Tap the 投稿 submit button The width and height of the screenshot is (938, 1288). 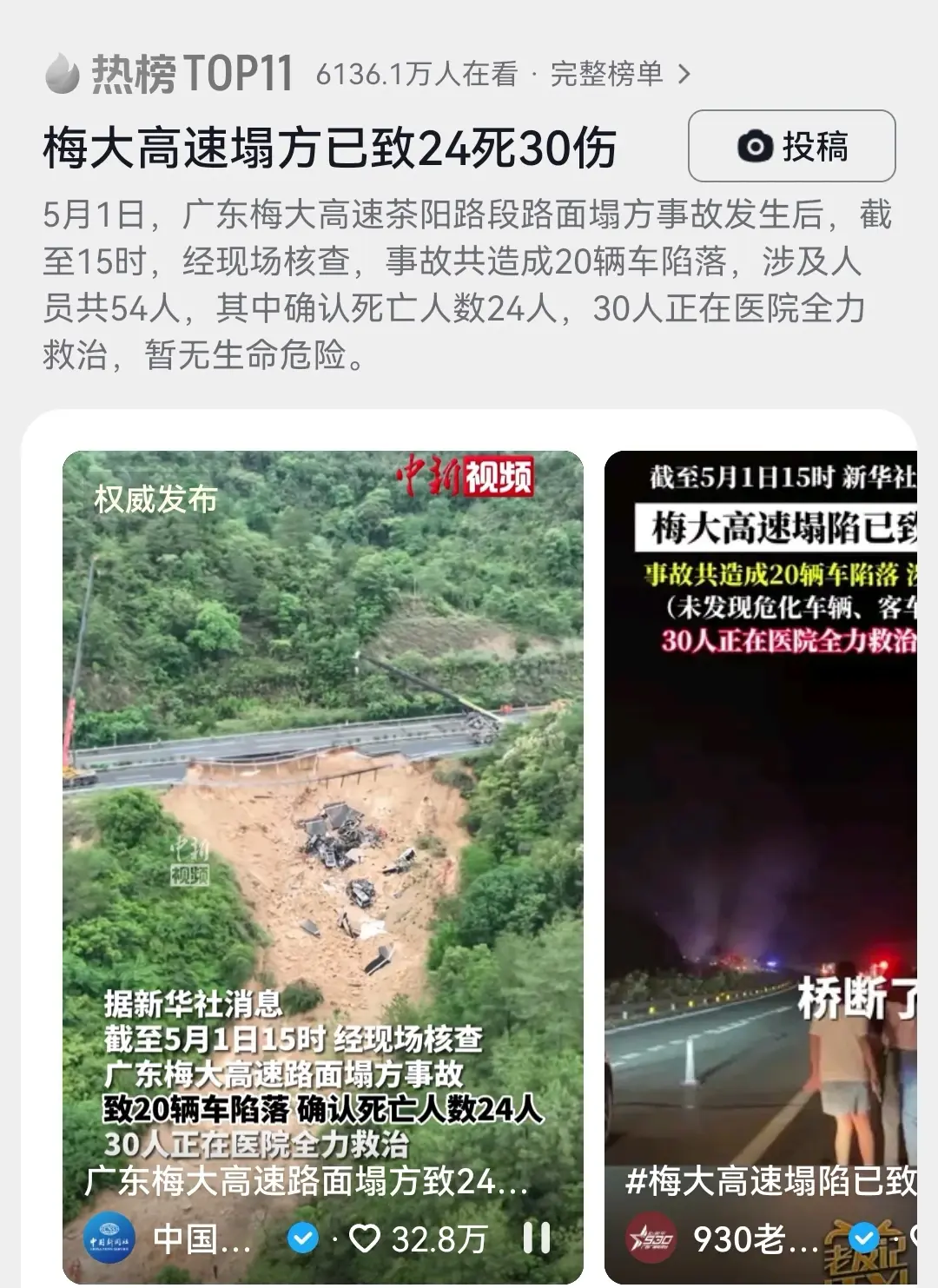click(x=791, y=146)
